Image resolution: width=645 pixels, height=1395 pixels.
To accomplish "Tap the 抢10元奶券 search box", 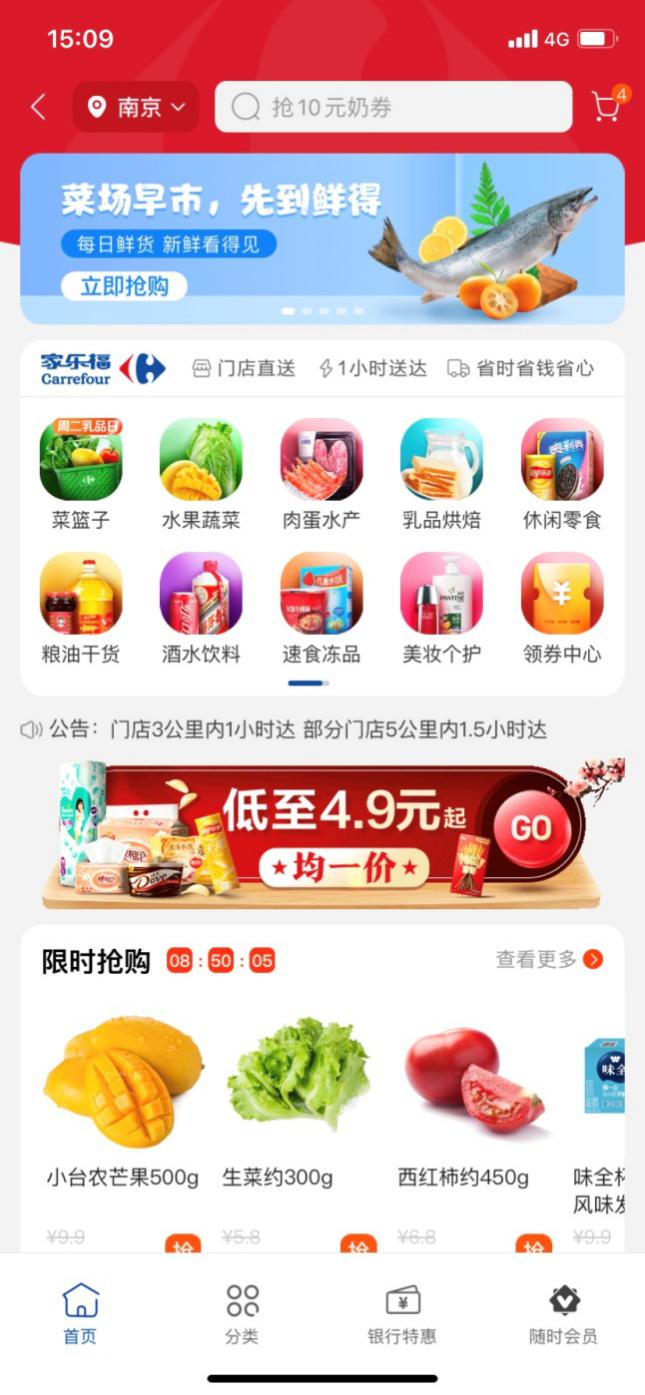I will pyautogui.click(x=393, y=107).
